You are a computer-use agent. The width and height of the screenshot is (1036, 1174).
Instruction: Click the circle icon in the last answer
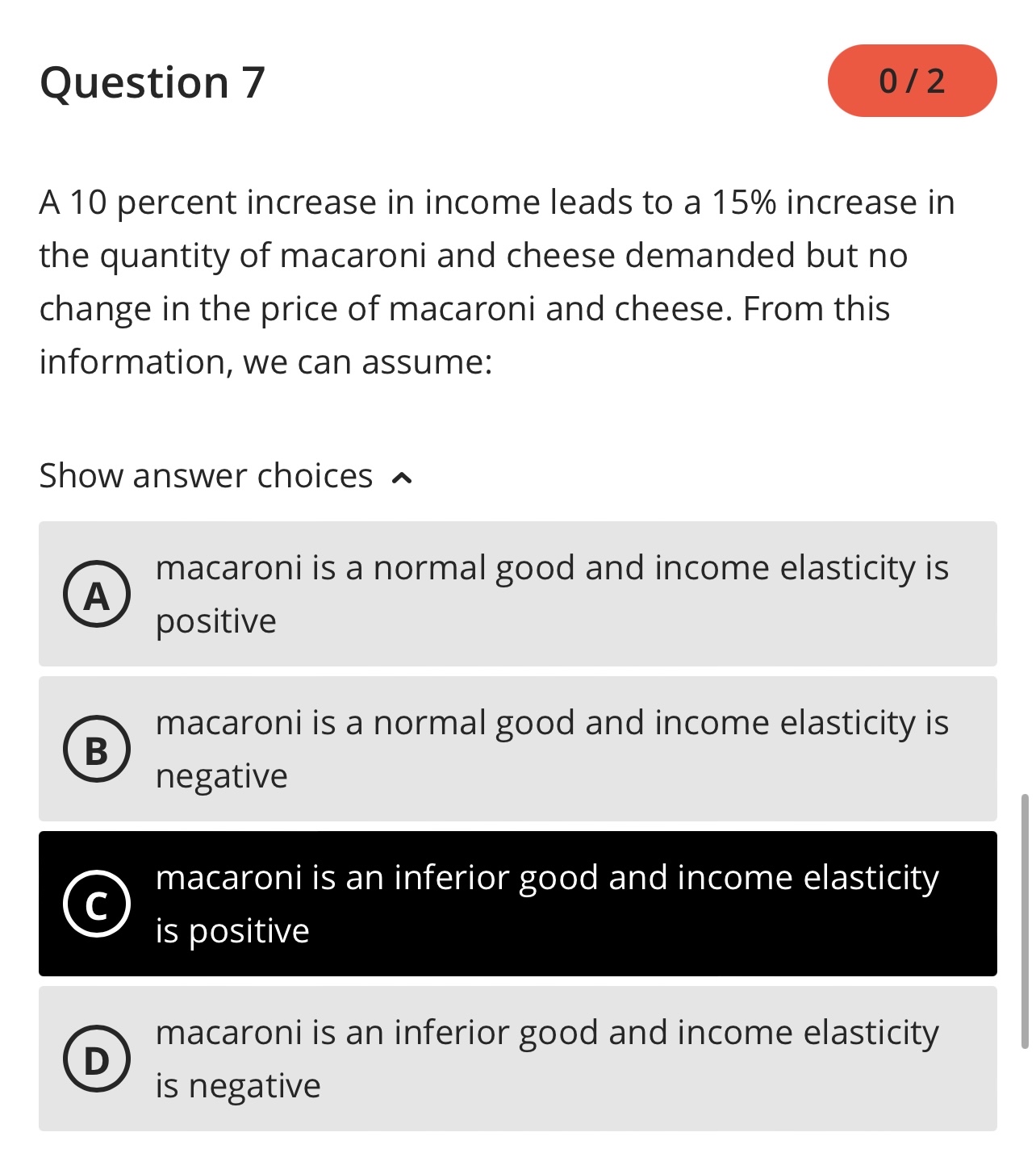pos(96,1059)
